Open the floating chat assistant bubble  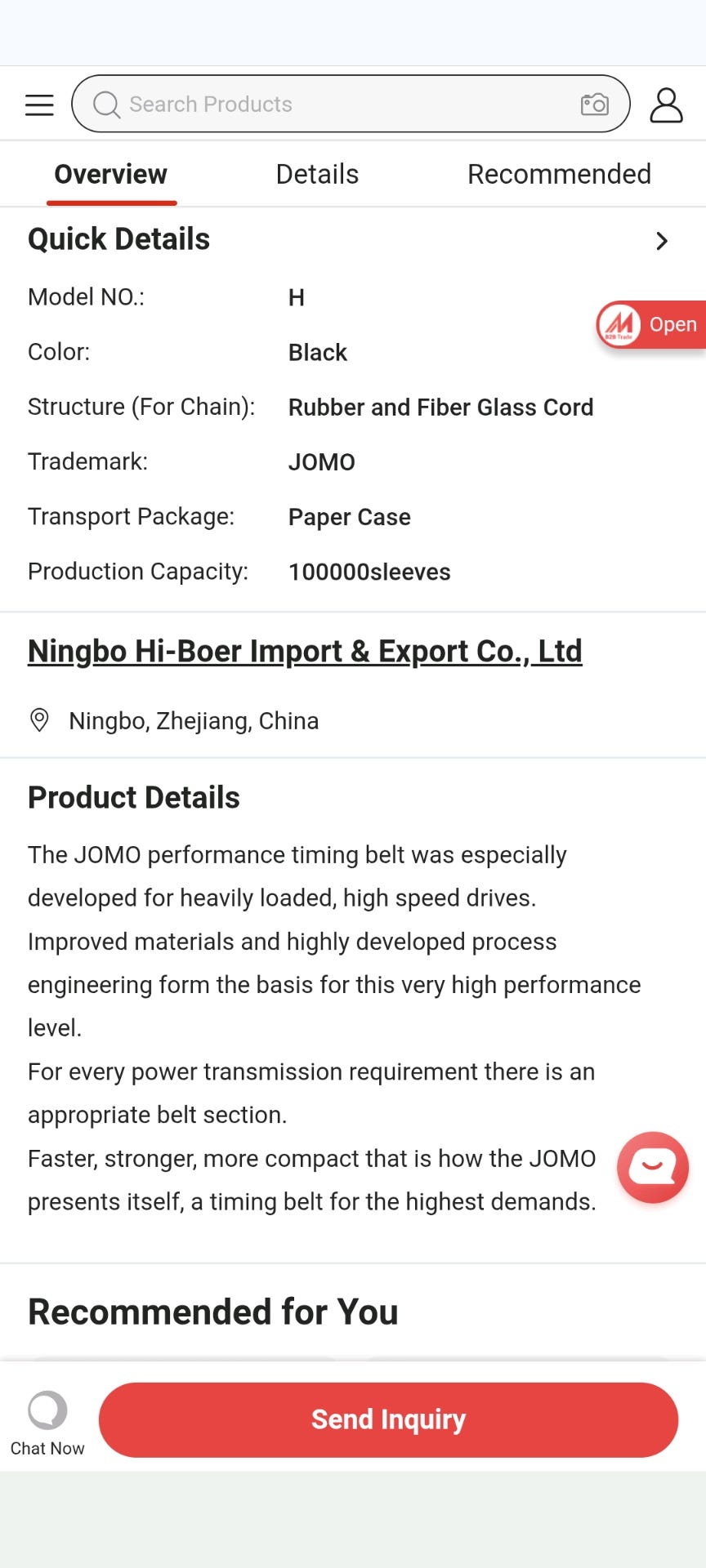[x=653, y=1167]
